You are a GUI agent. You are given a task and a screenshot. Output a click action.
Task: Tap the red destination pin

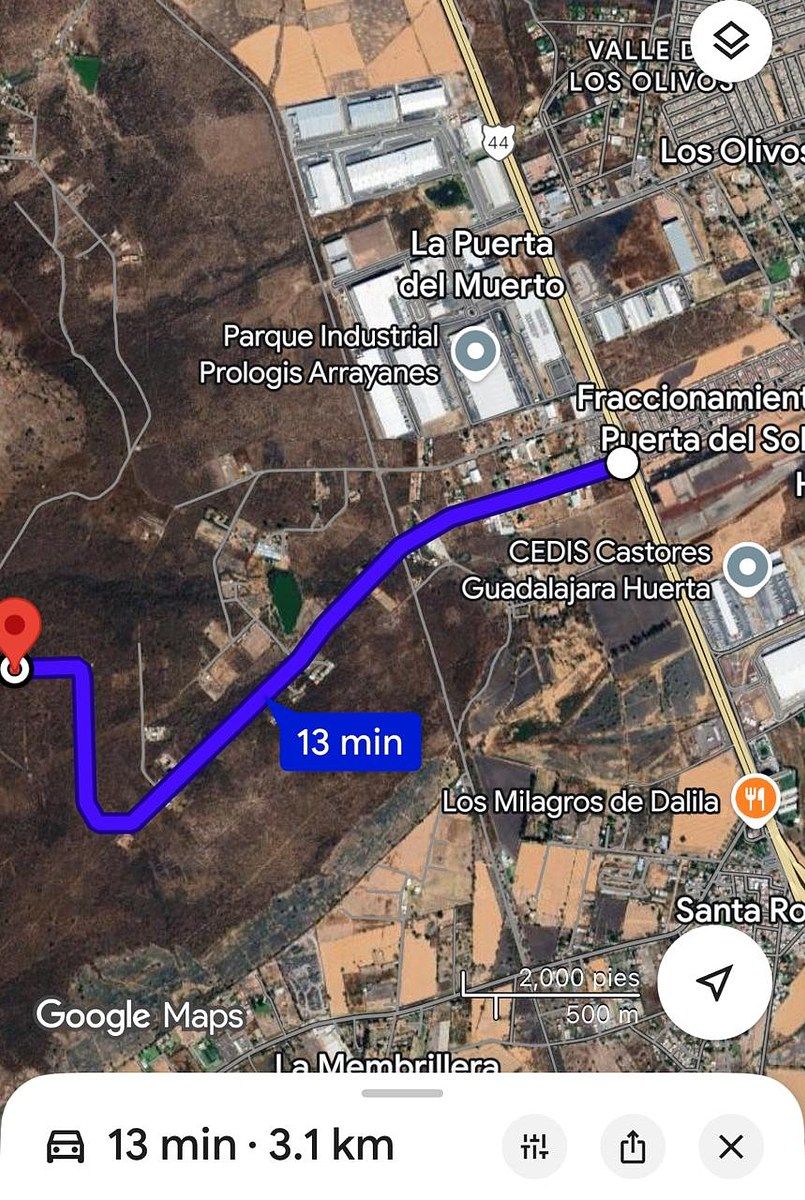pyautogui.click(x=16, y=628)
